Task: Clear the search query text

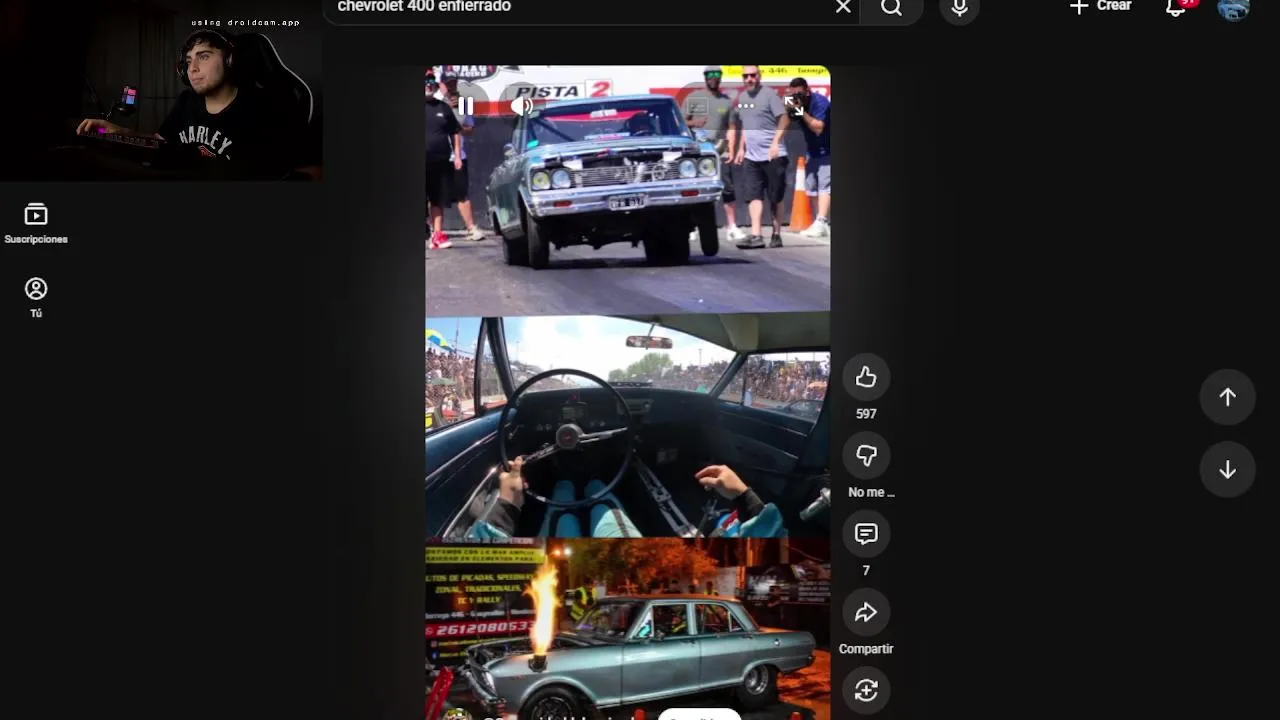Action: 843,7
